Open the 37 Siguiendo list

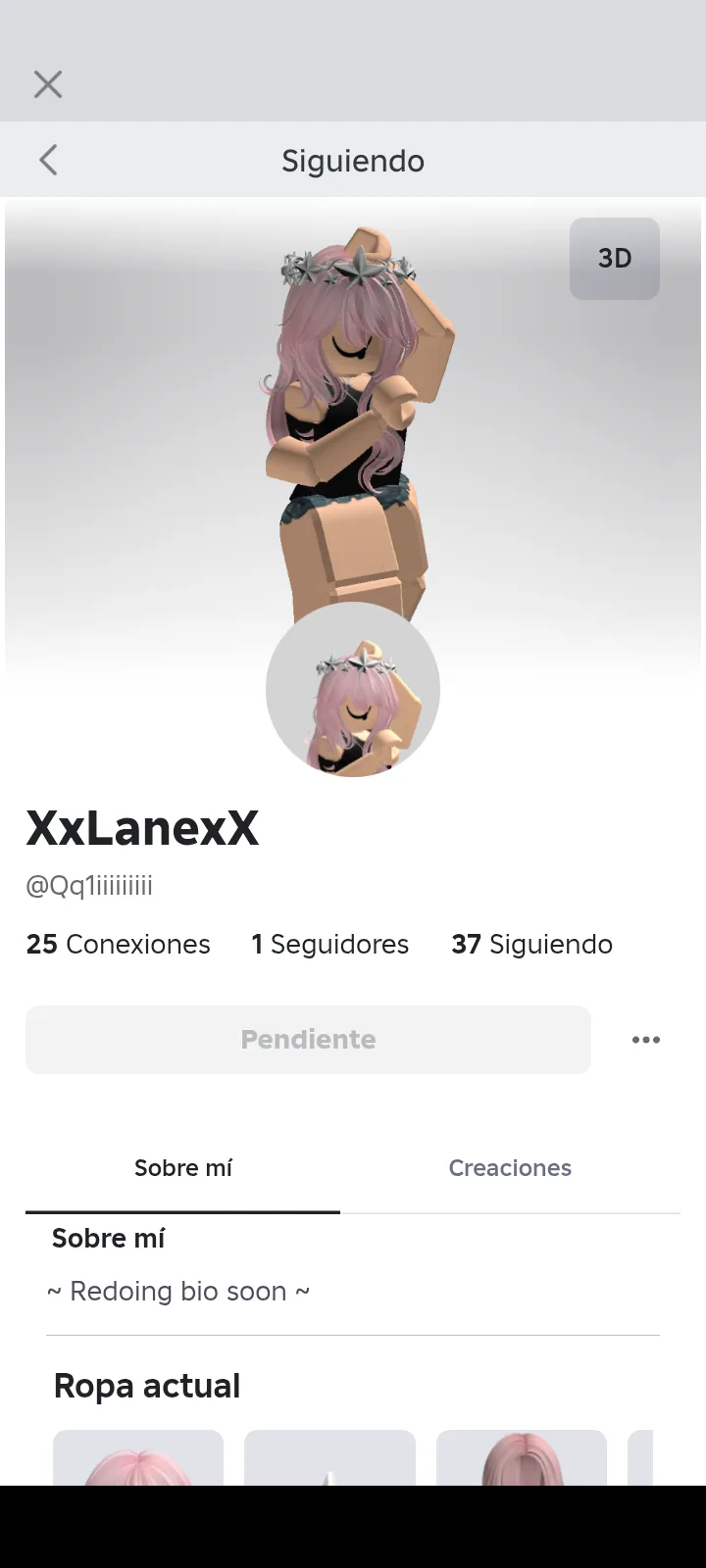(x=531, y=944)
